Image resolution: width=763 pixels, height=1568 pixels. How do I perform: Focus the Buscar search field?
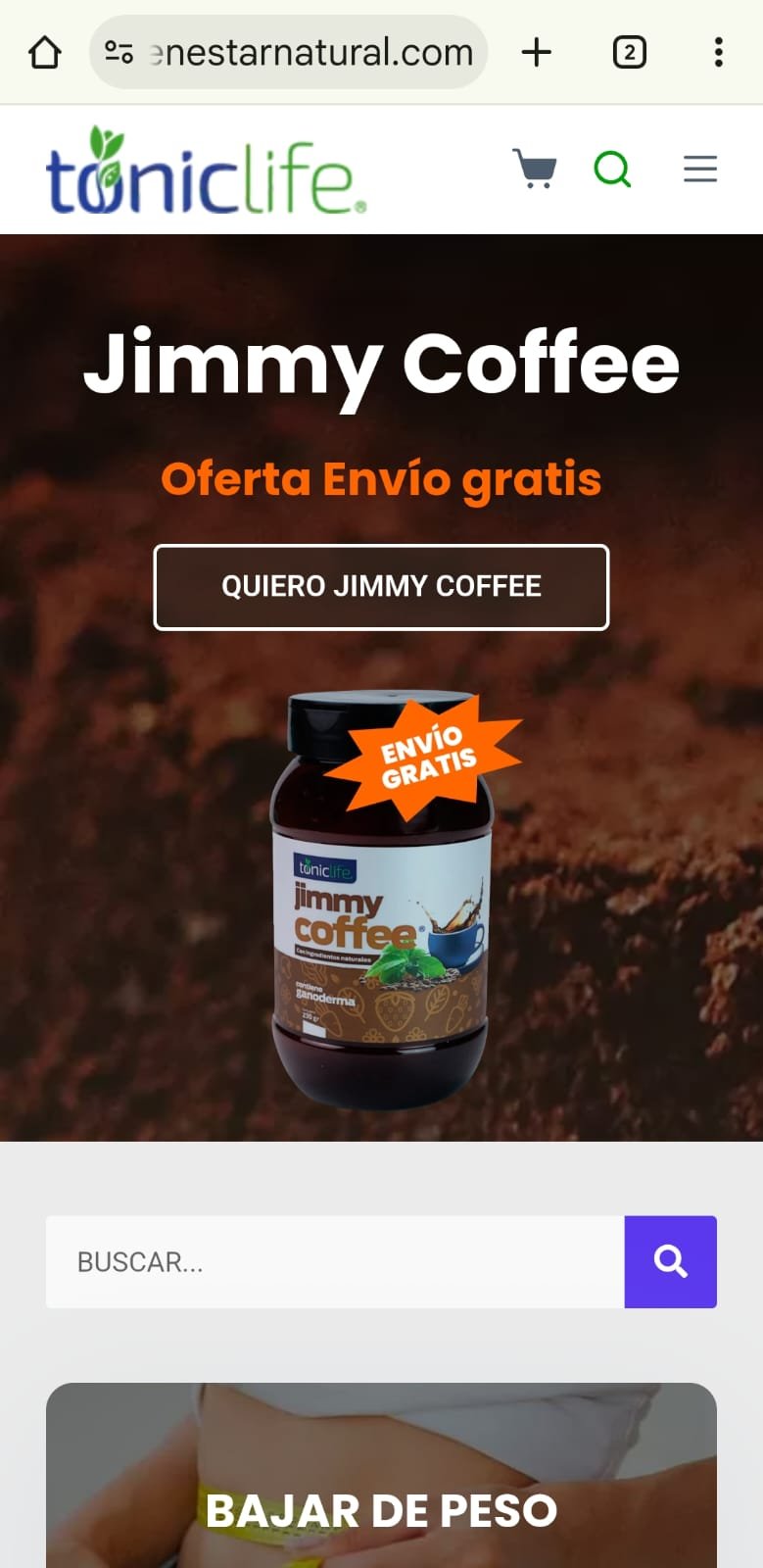click(335, 1261)
